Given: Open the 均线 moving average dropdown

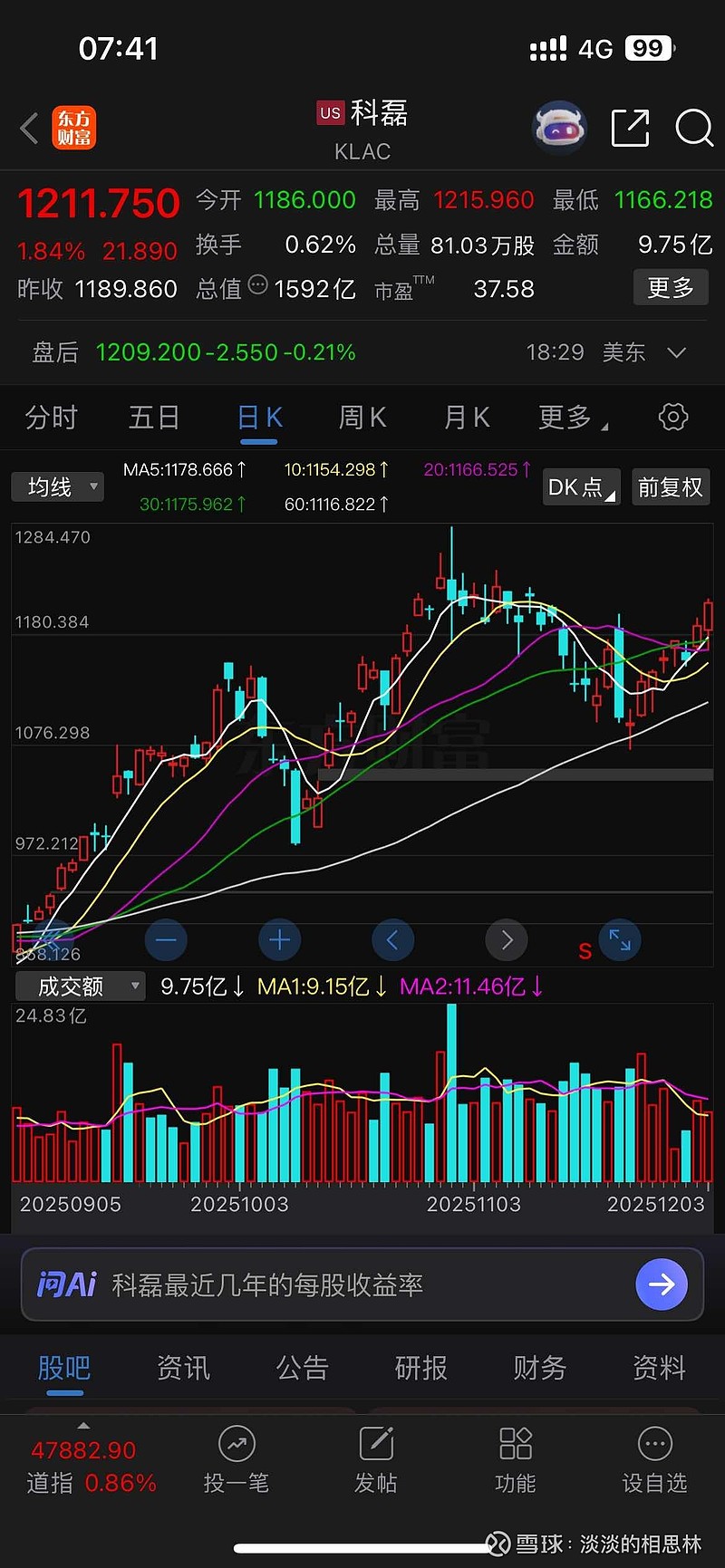Looking at the screenshot, I should (x=57, y=486).
